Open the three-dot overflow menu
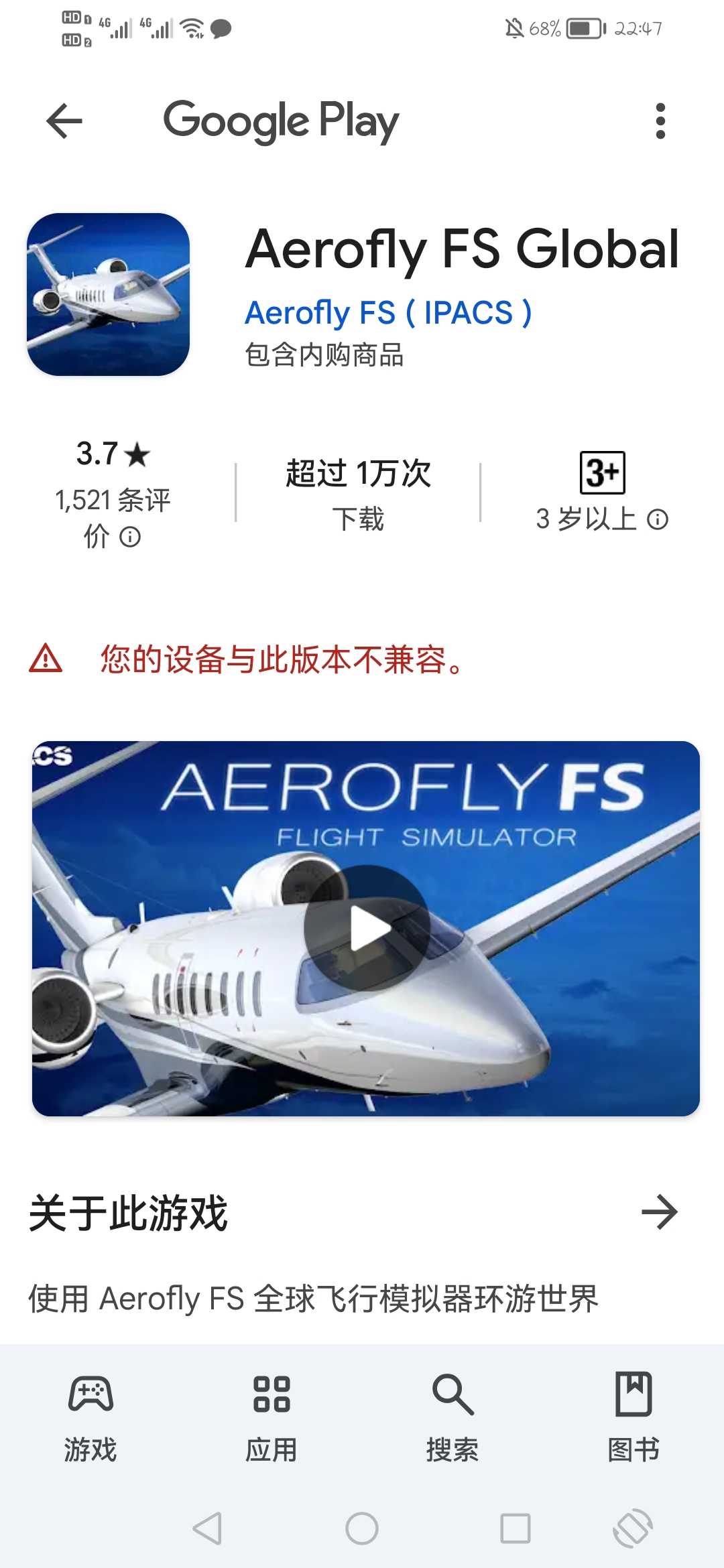The image size is (724, 1568). tap(660, 121)
